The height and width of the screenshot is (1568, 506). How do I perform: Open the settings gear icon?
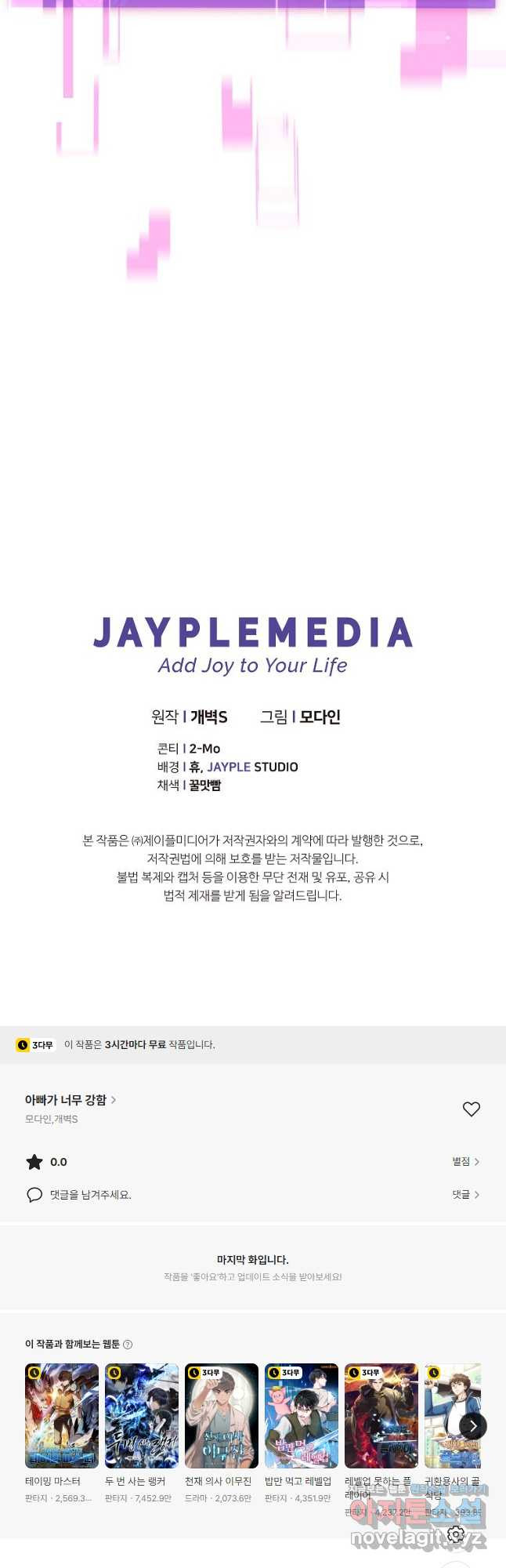(x=456, y=1534)
